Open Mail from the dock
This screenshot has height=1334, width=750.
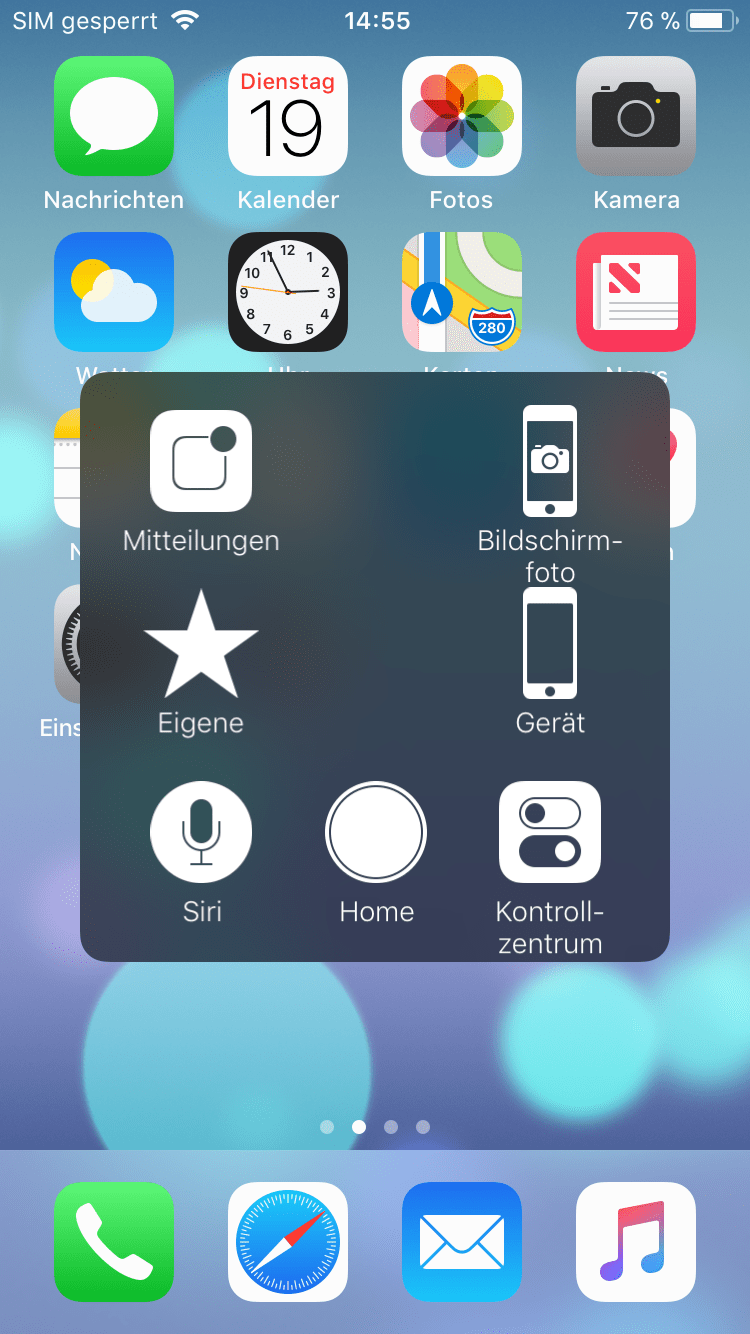tap(462, 1242)
